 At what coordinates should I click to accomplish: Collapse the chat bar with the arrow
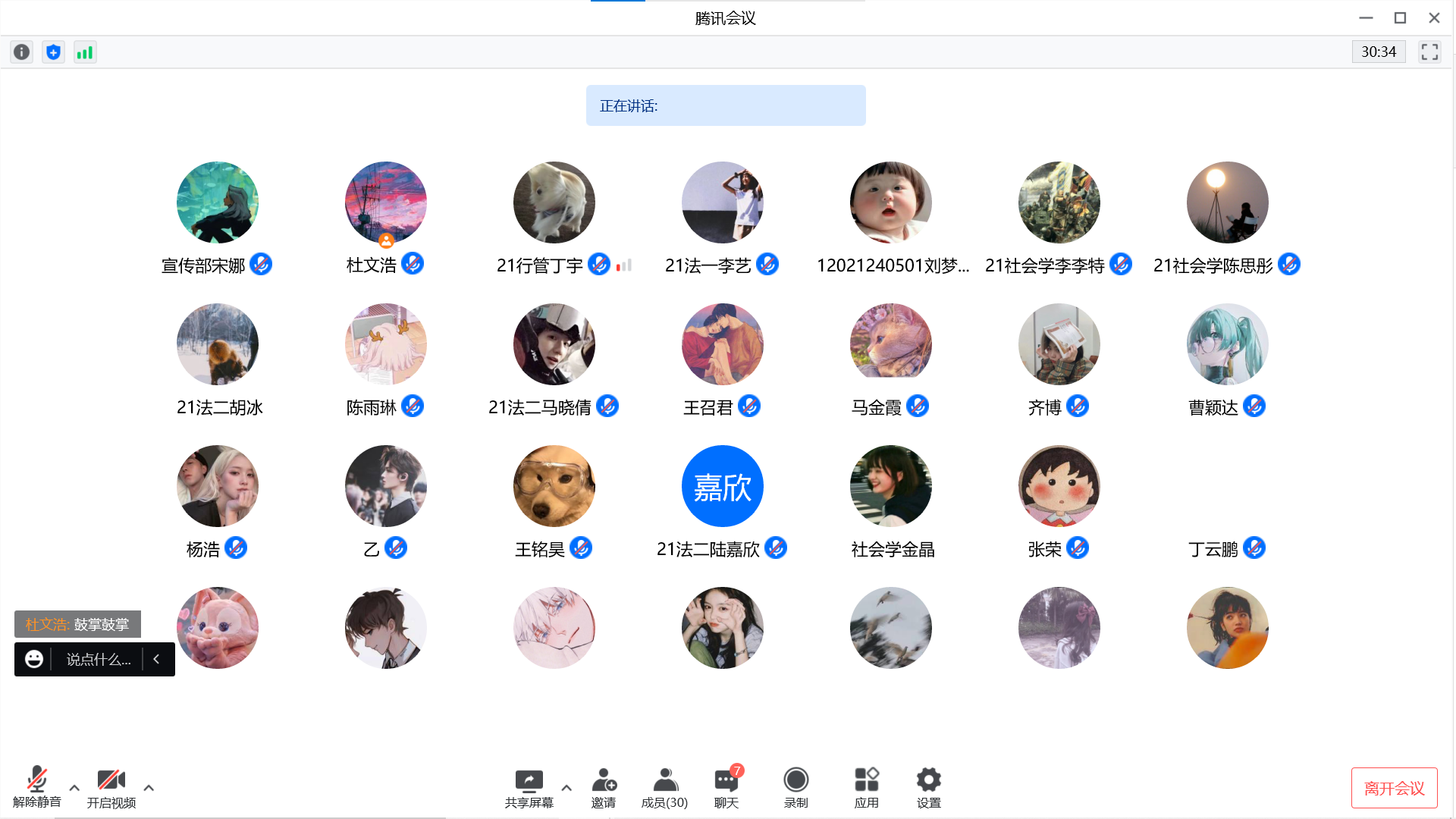click(157, 660)
